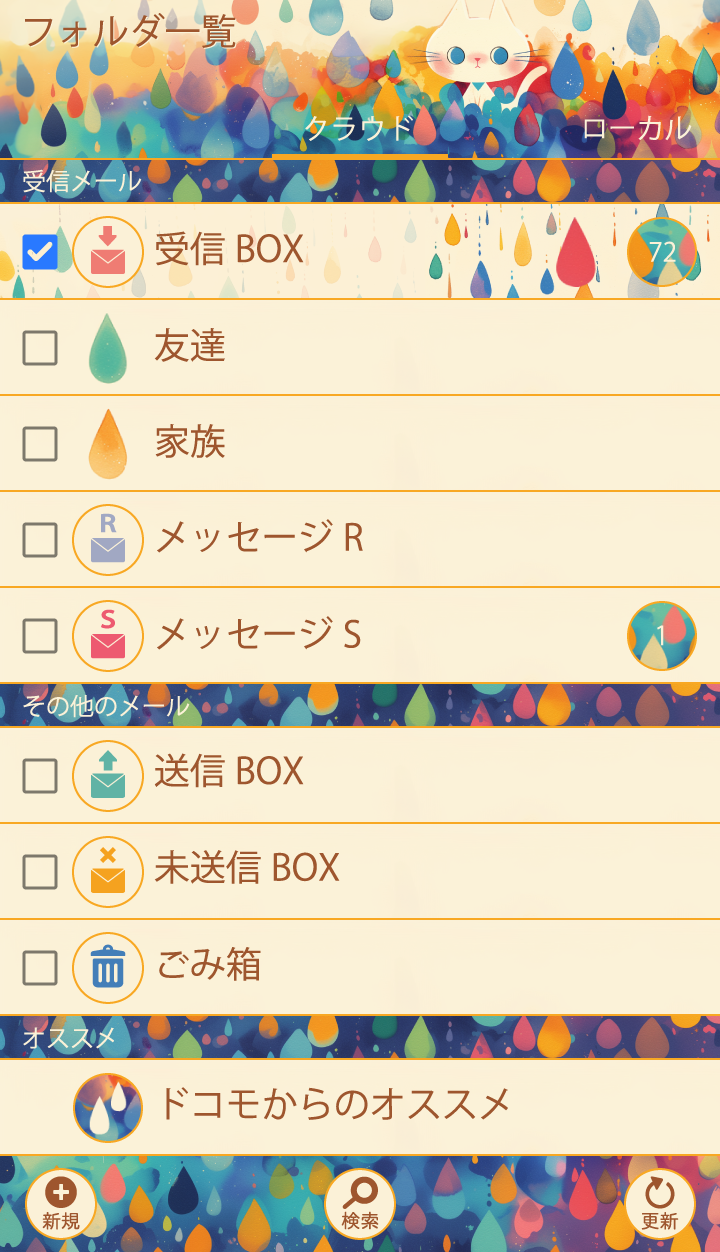Uncheck the 受信 BOX checkbox
The height and width of the screenshot is (1252, 720).
(40, 252)
